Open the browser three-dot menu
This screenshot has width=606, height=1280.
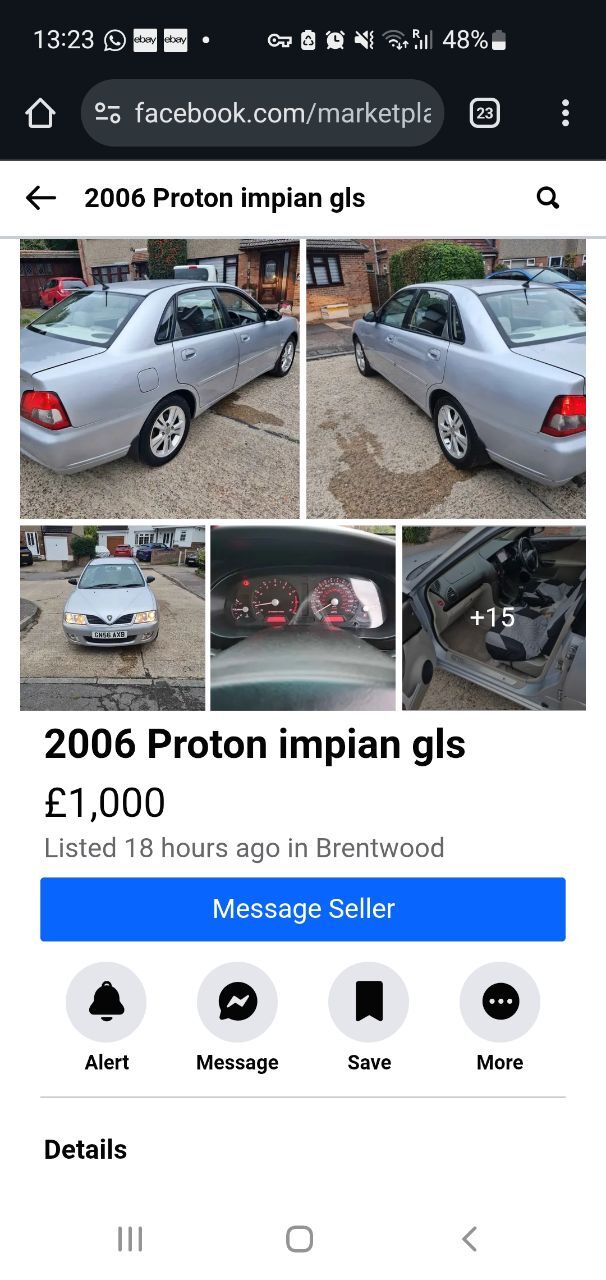[565, 113]
